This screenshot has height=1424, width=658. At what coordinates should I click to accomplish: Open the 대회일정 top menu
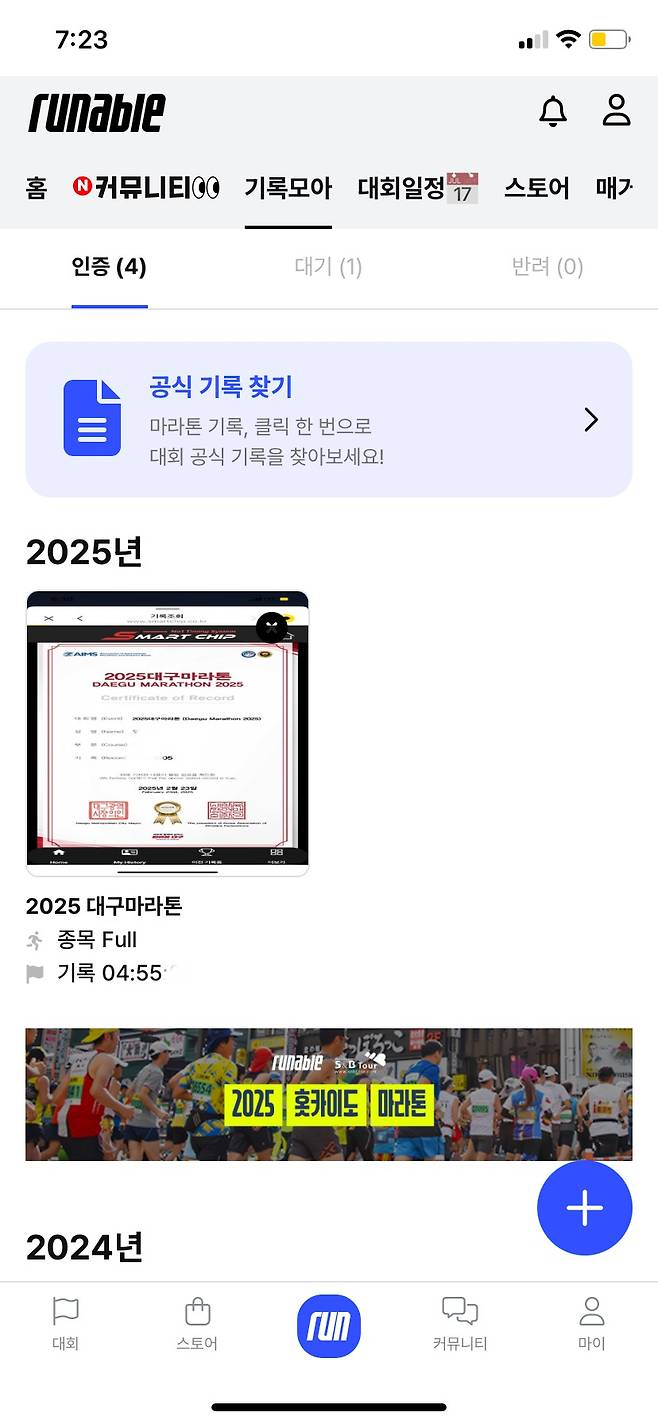(x=417, y=187)
